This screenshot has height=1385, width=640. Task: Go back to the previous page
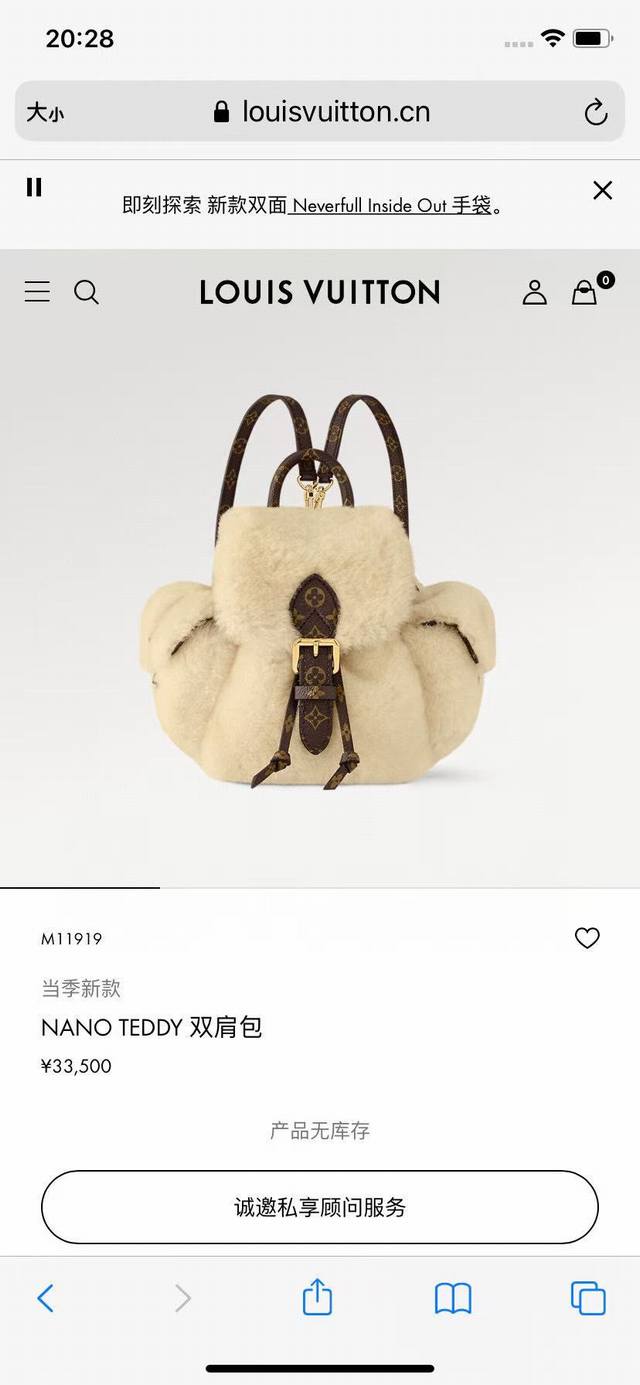(x=45, y=1298)
